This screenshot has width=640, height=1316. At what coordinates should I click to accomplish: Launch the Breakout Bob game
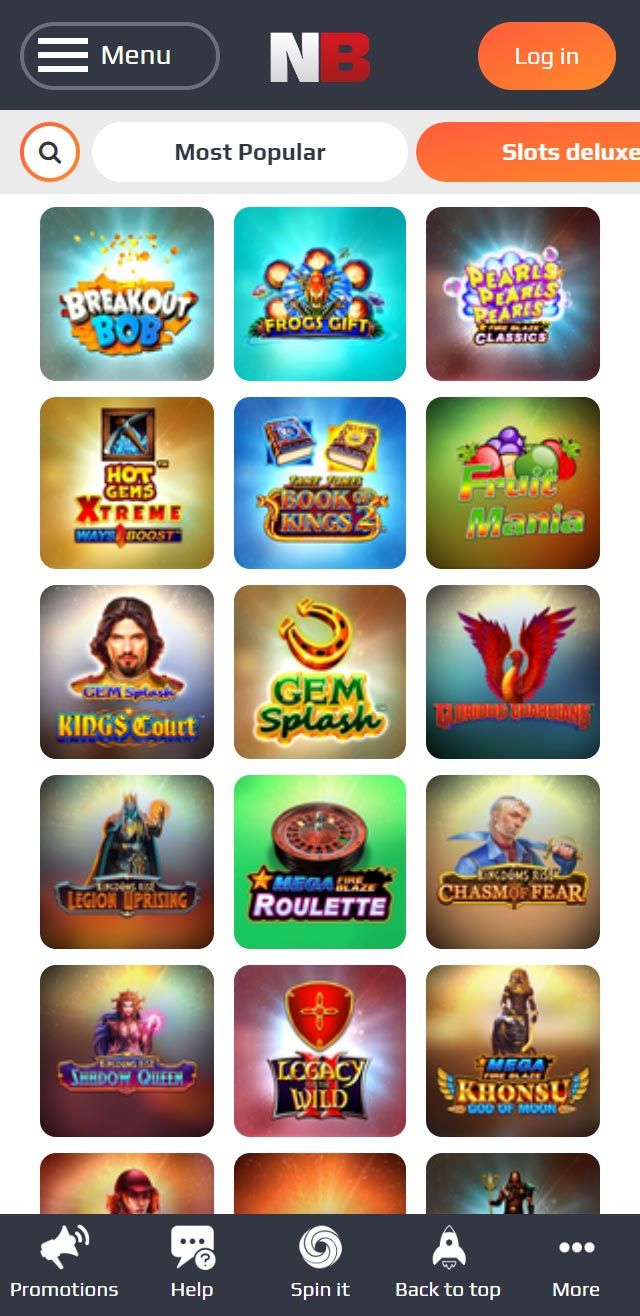point(127,294)
